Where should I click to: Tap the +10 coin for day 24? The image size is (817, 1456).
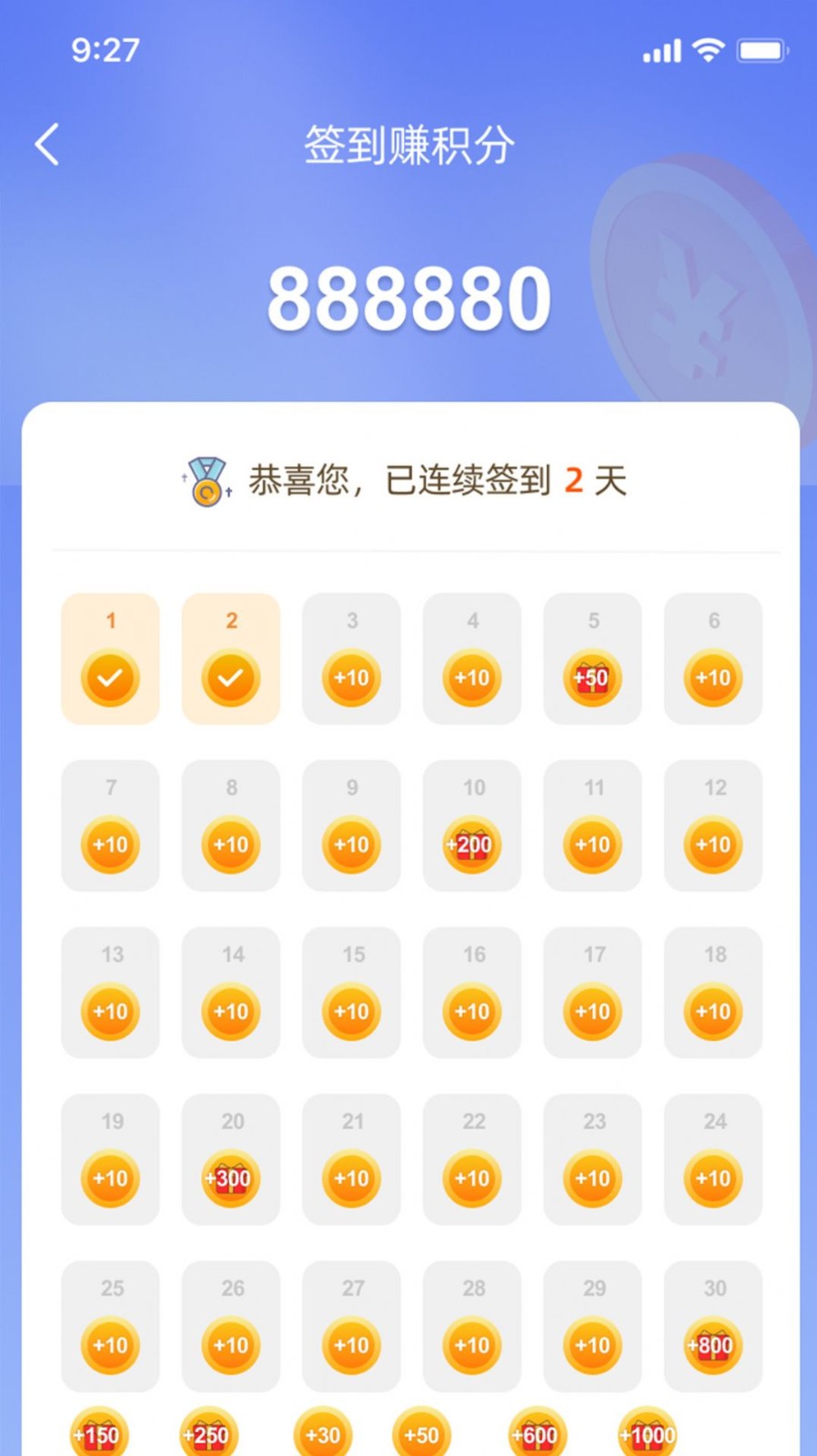point(713,1178)
